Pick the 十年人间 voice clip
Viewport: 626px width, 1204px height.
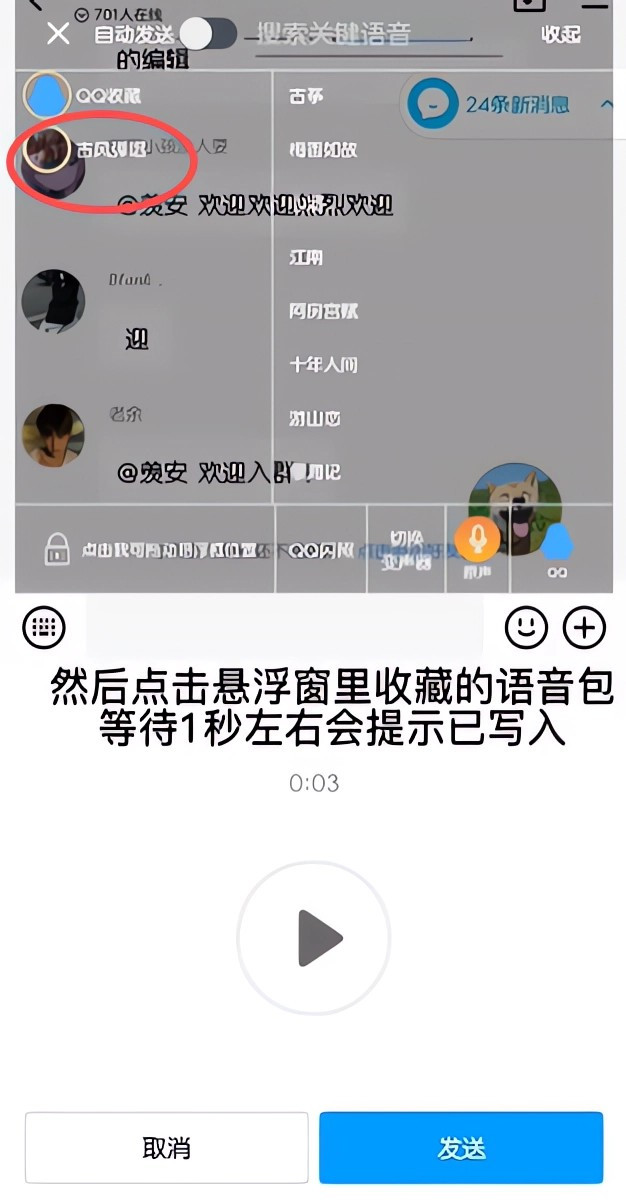point(323,365)
